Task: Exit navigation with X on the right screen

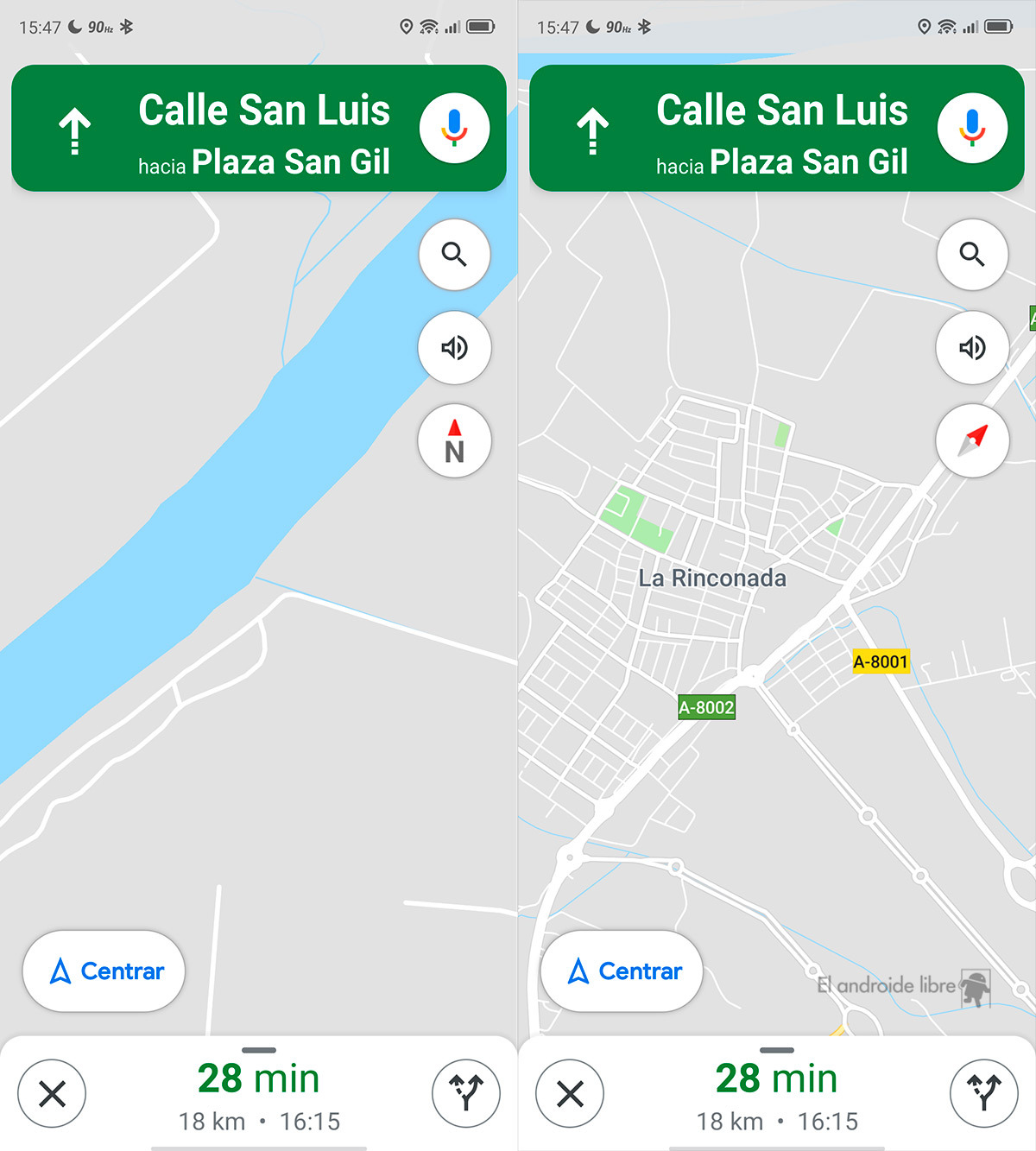Action: point(571,1094)
